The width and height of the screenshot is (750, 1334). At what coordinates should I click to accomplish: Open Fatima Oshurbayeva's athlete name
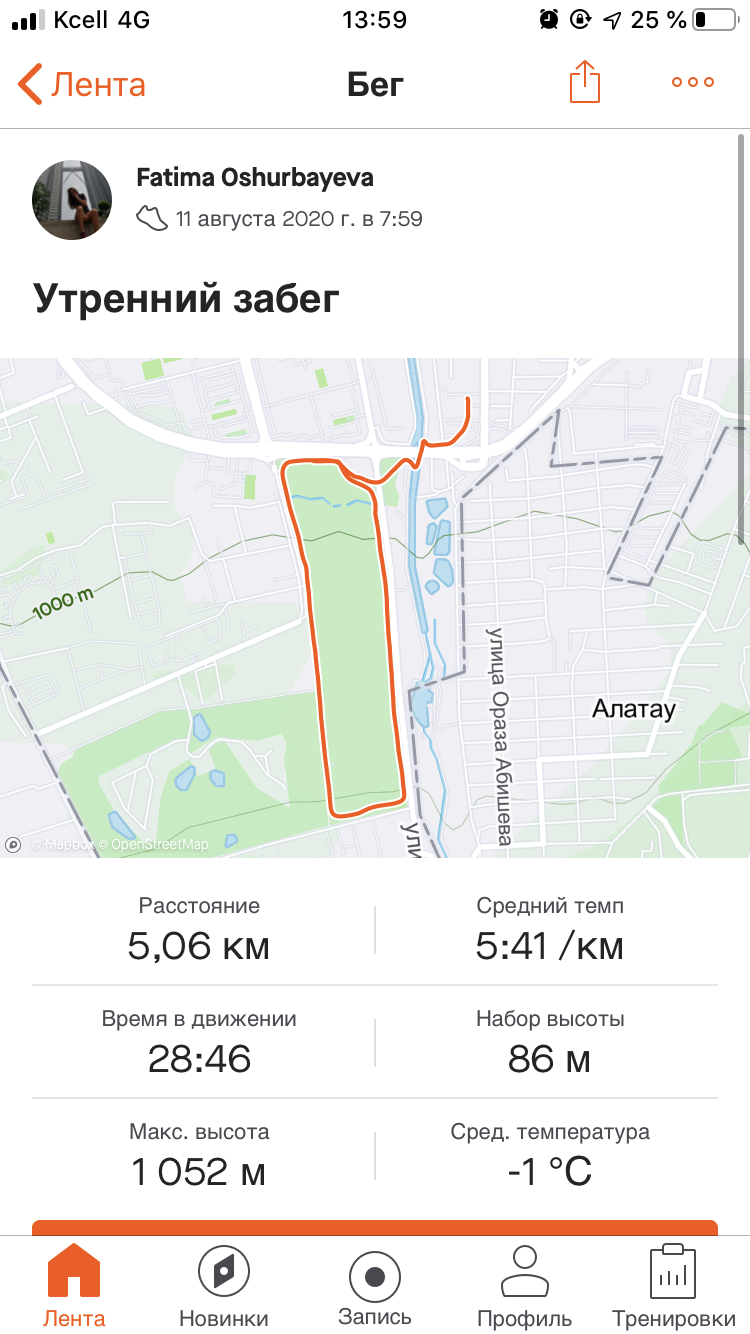click(254, 178)
